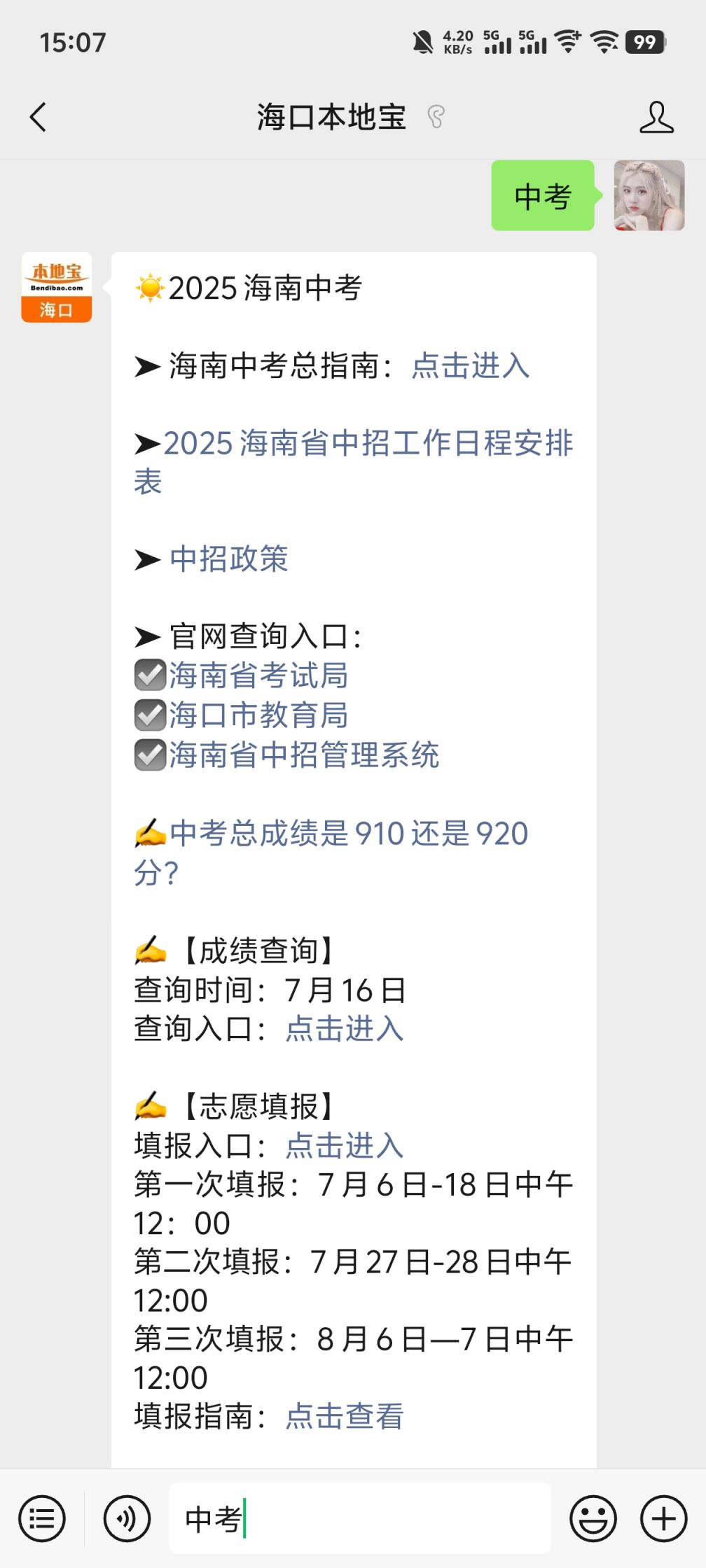This screenshot has height=1568, width=706.
Task: Open the emoji picker
Action: pyautogui.click(x=593, y=1519)
